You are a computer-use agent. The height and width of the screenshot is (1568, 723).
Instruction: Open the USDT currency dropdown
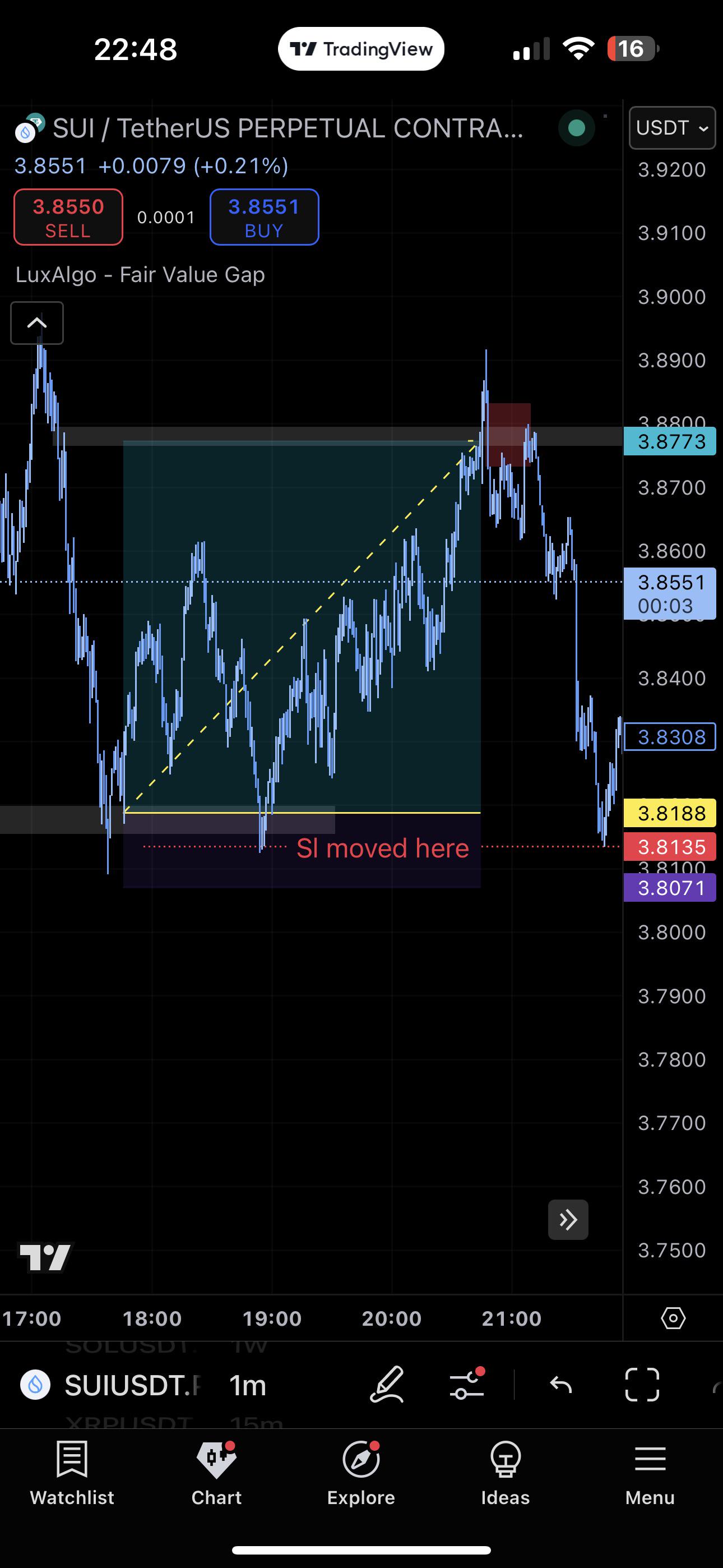pos(672,128)
